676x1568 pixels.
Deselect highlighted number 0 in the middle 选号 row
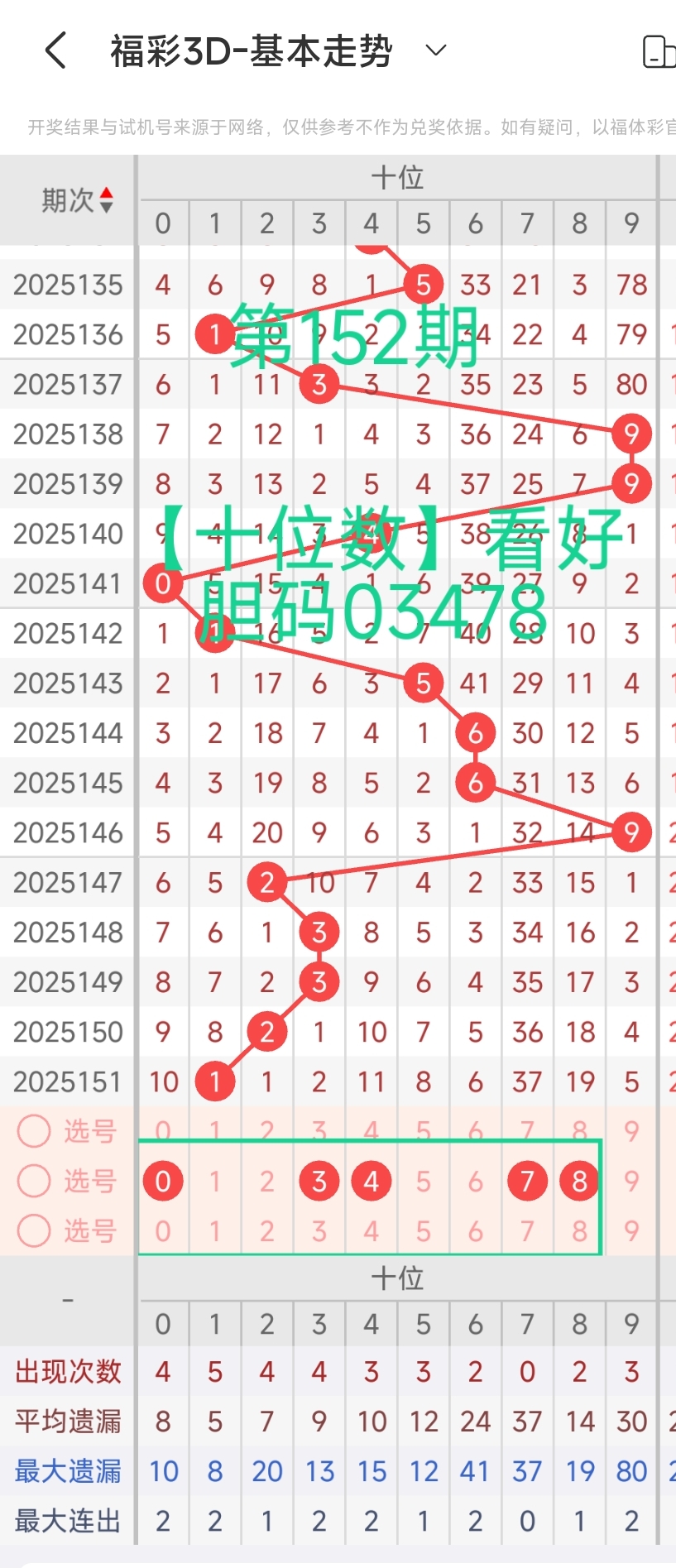coord(163,1181)
